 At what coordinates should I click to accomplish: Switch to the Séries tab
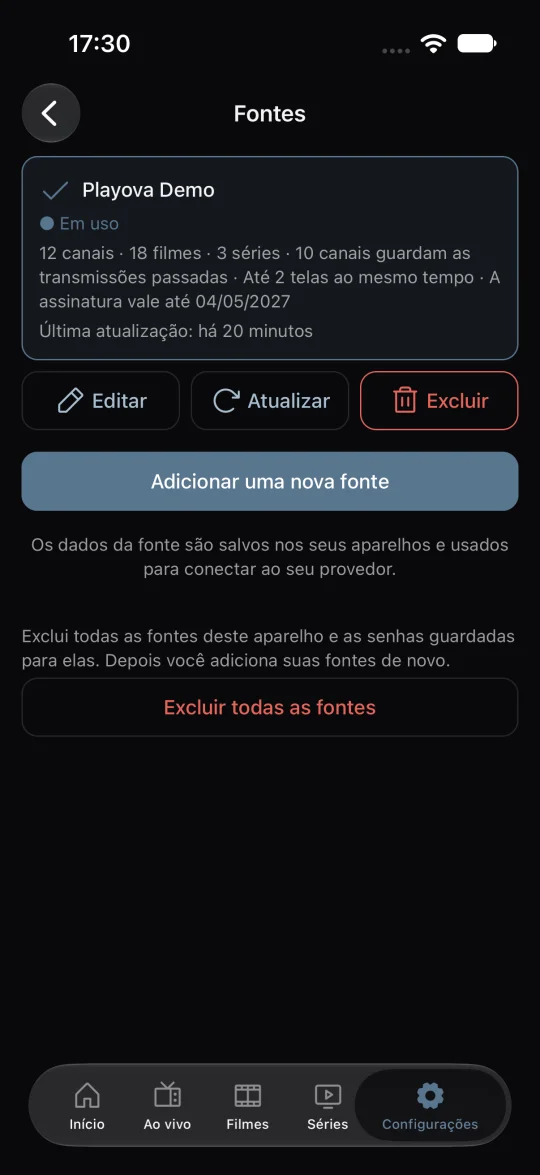[327, 1106]
